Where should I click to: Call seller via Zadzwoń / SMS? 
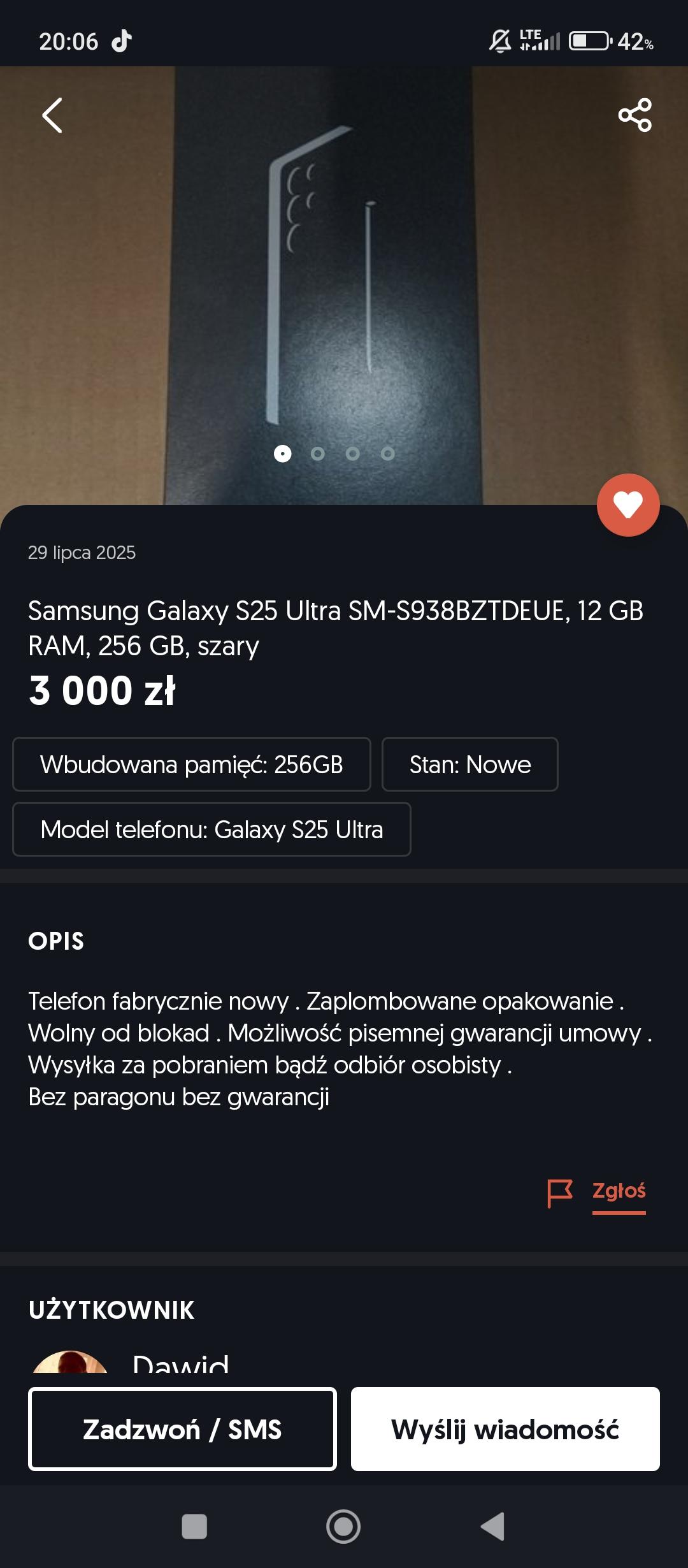tap(182, 1429)
